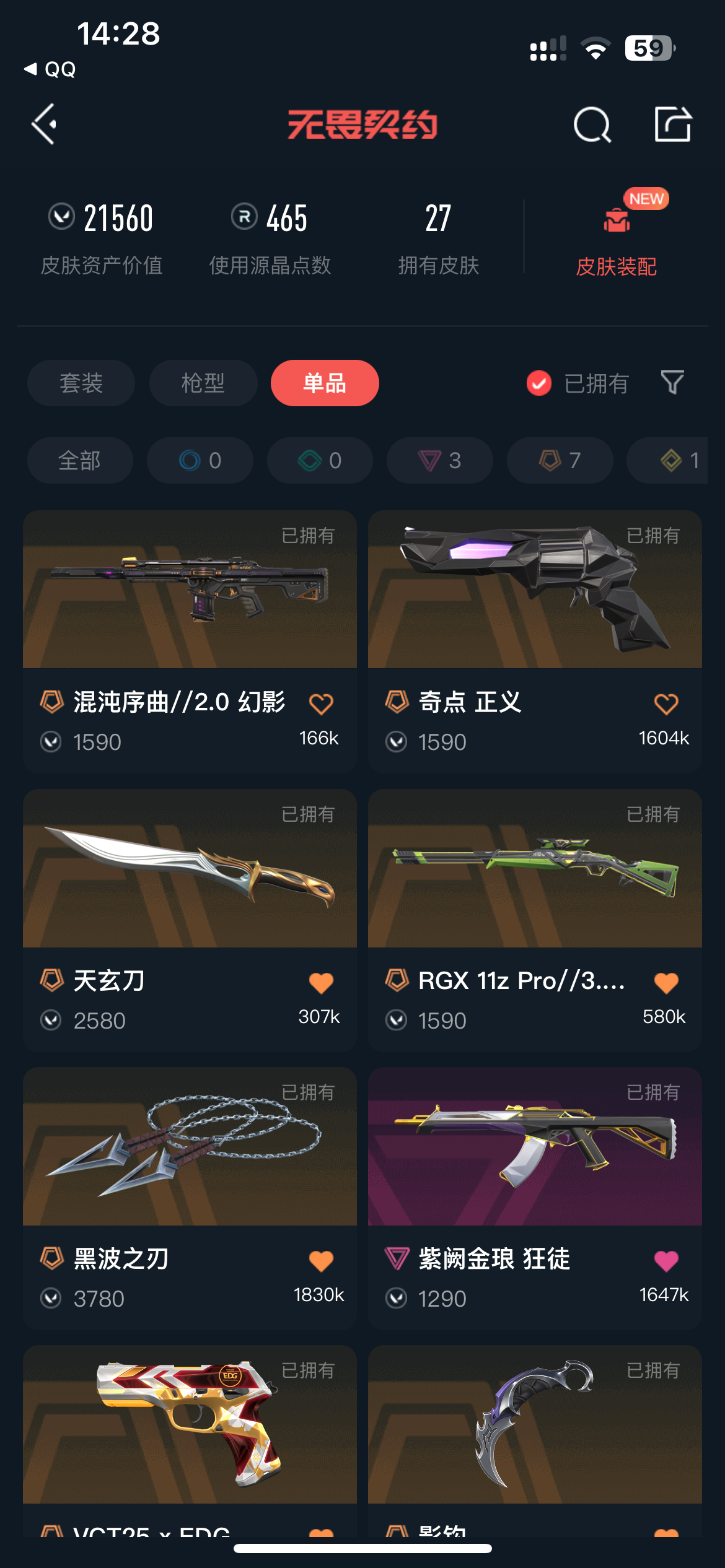Filter by the purple tier chip with 3
This screenshot has width=725, height=1568.
[440, 460]
